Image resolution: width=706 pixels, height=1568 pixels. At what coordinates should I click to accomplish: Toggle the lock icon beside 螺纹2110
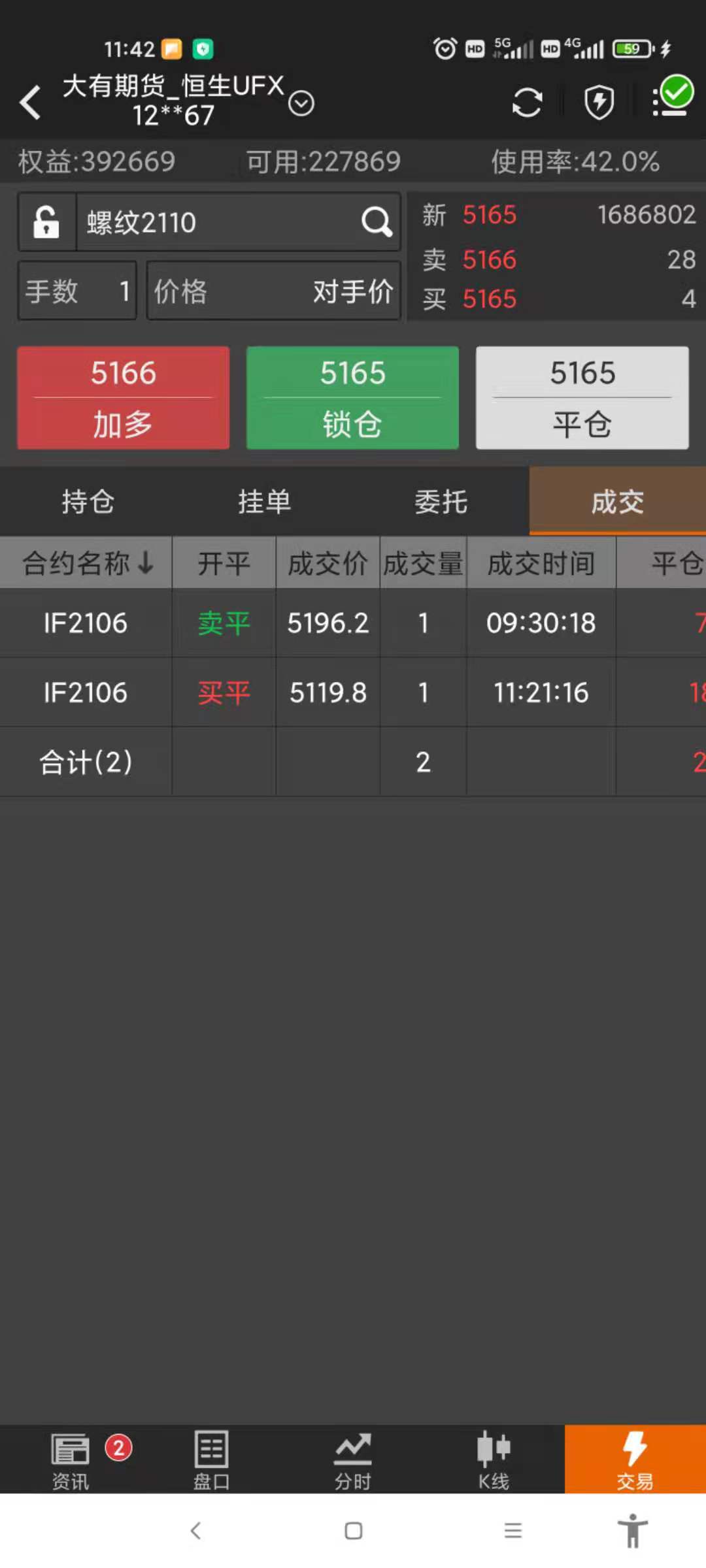pyautogui.click(x=47, y=222)
